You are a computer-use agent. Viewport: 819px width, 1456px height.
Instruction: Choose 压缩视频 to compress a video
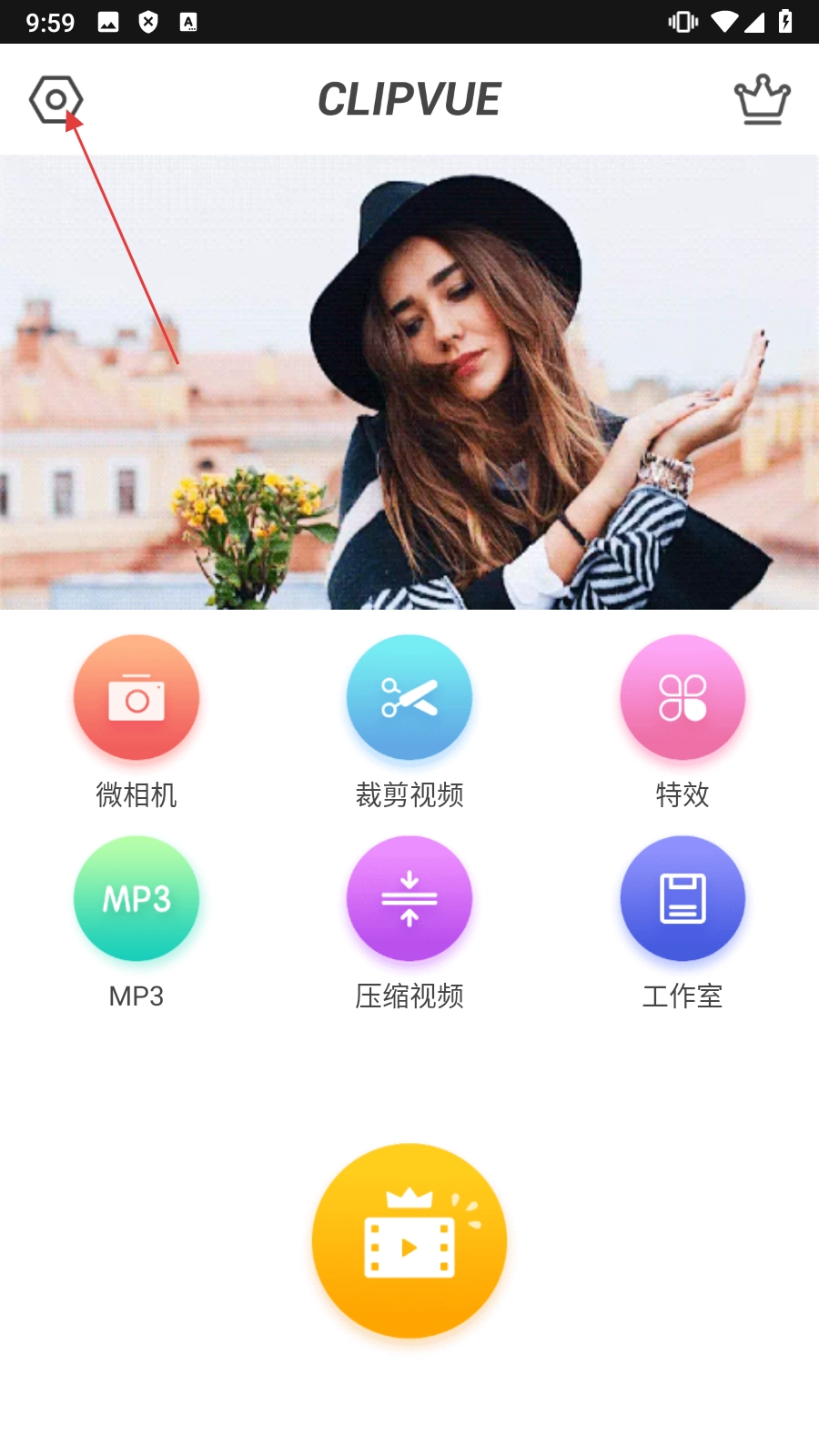409,899
